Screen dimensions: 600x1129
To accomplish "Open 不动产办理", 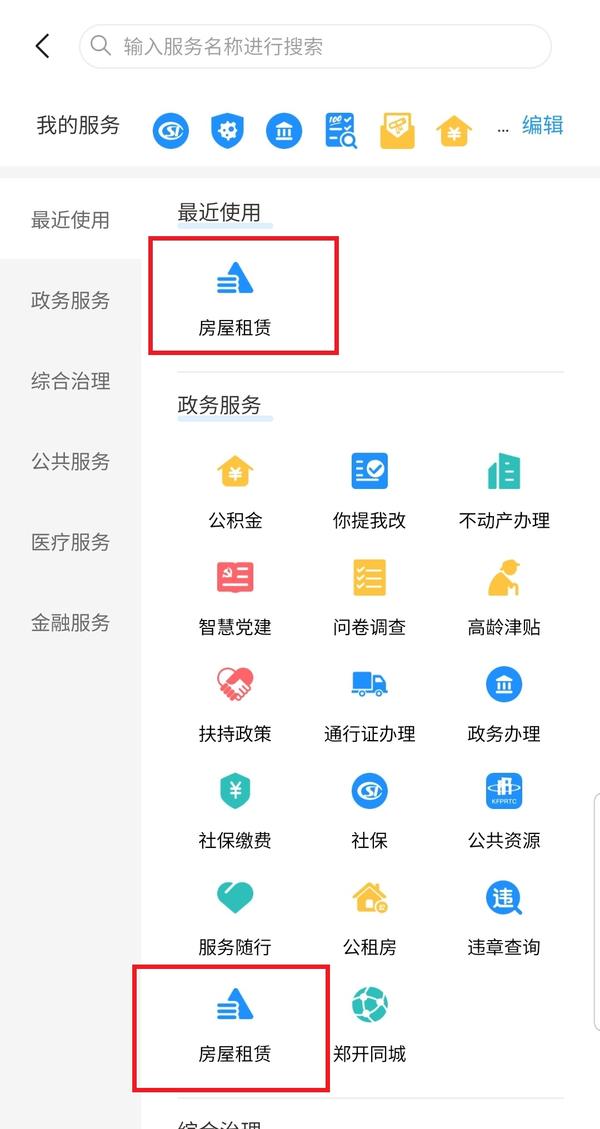I will pos(504,488).
